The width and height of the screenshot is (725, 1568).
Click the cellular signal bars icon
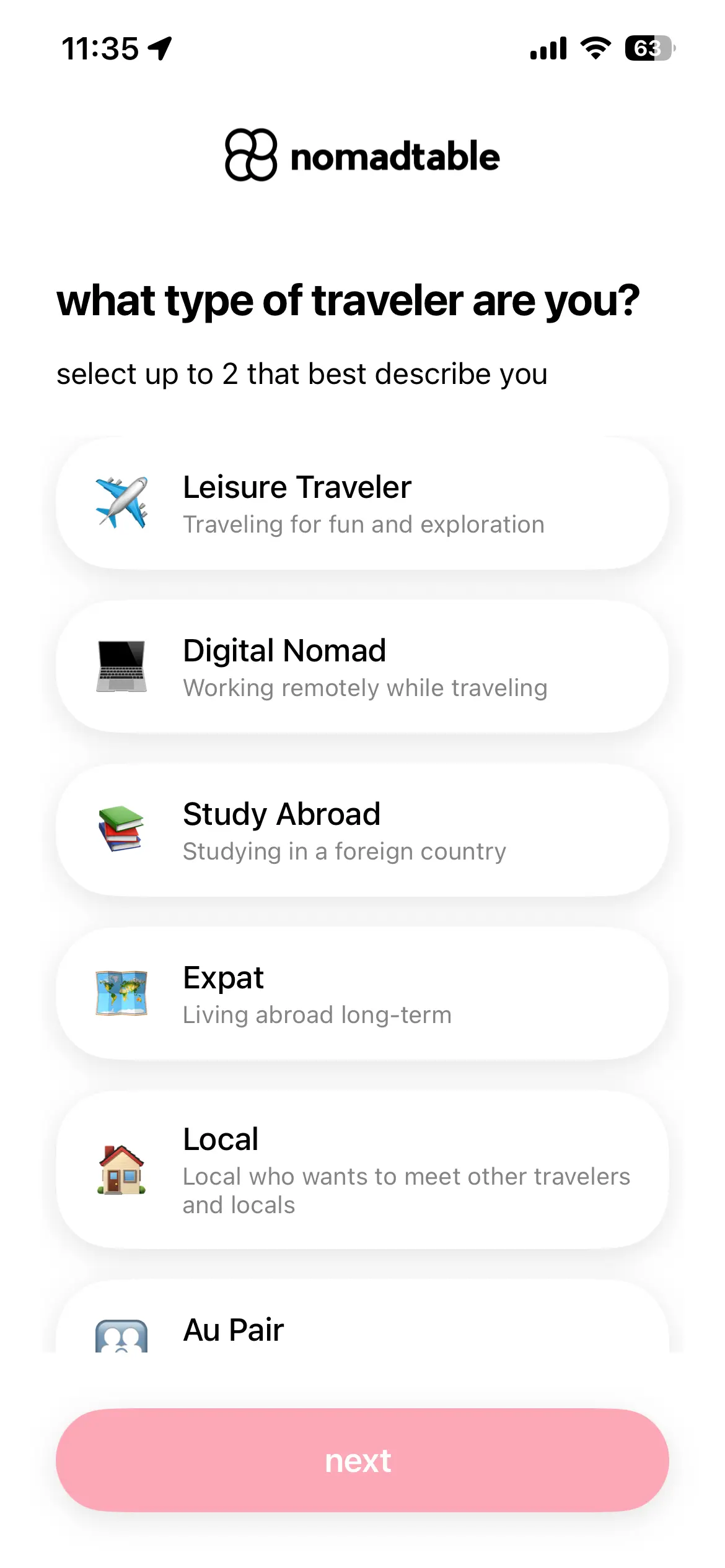tap(548, 48)
